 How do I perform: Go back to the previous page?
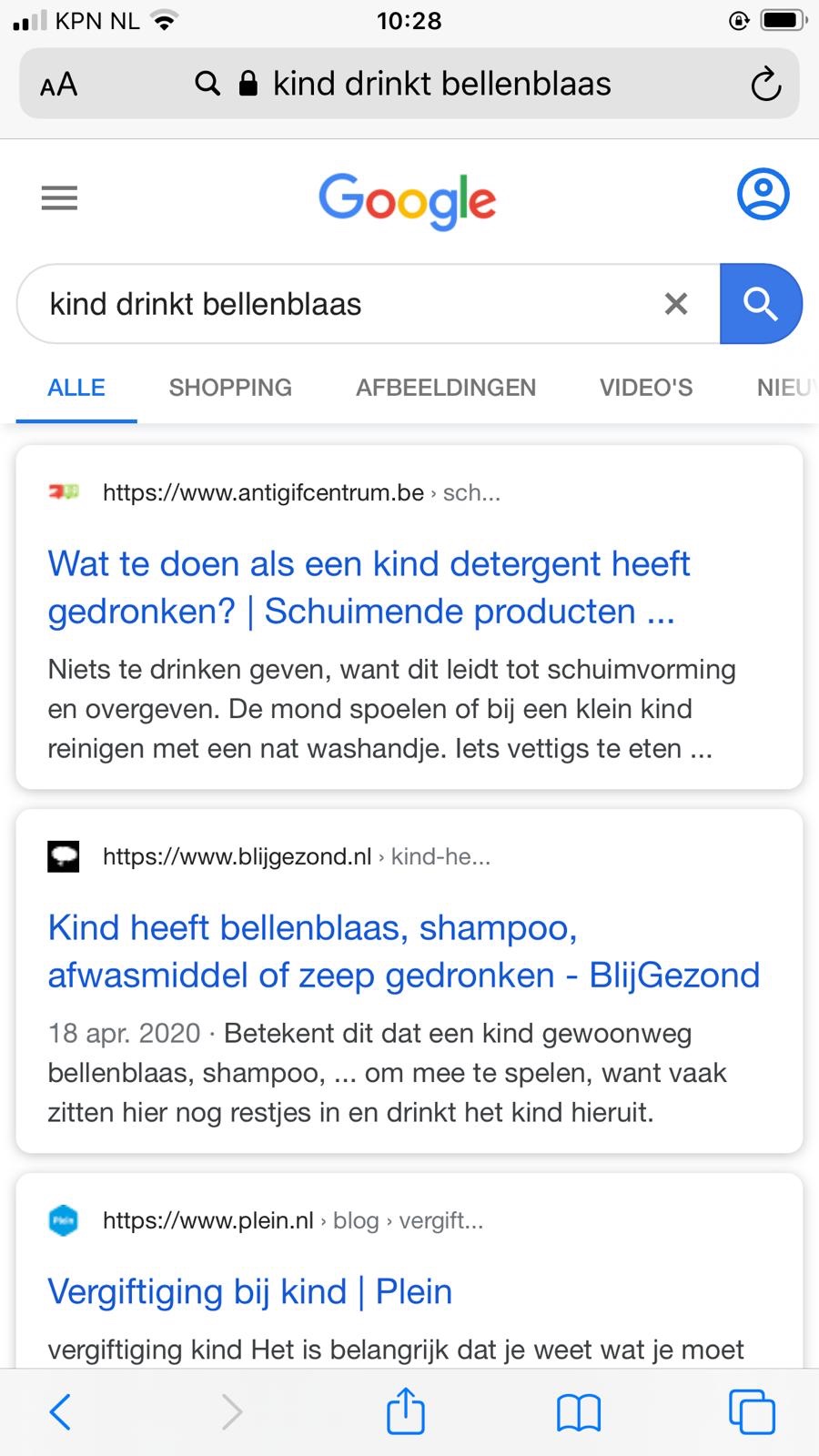[60, 1412]
